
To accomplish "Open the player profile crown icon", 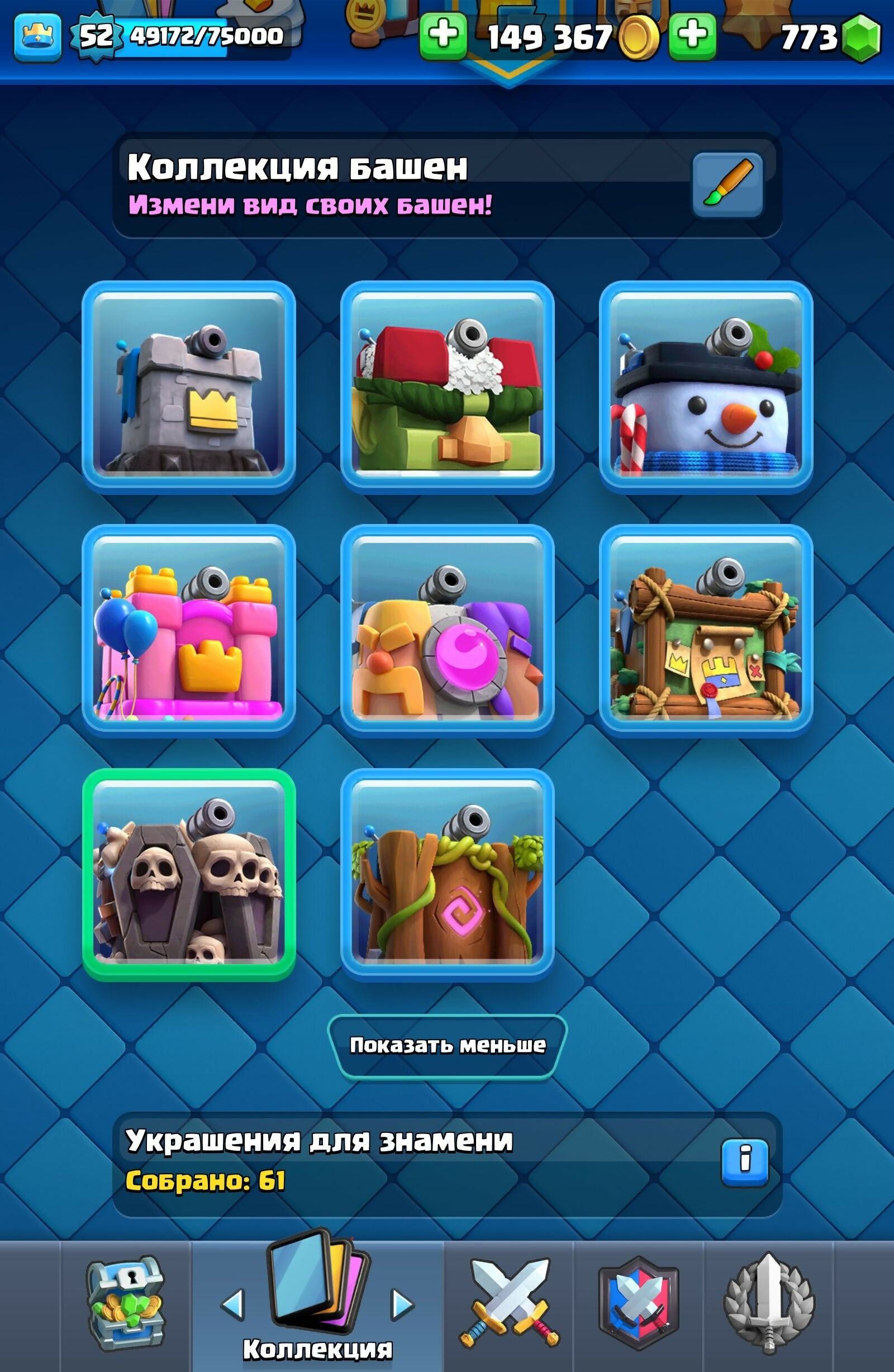I will [37, 37].
